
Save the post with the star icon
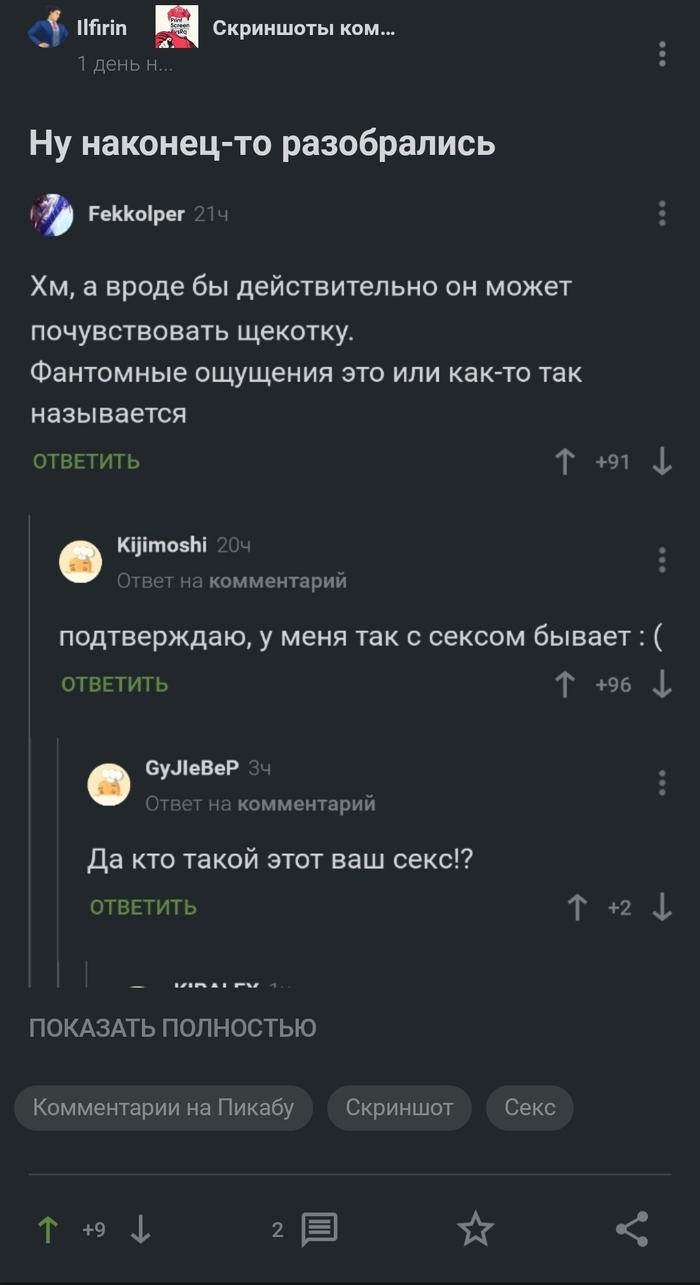[475, 1229]
